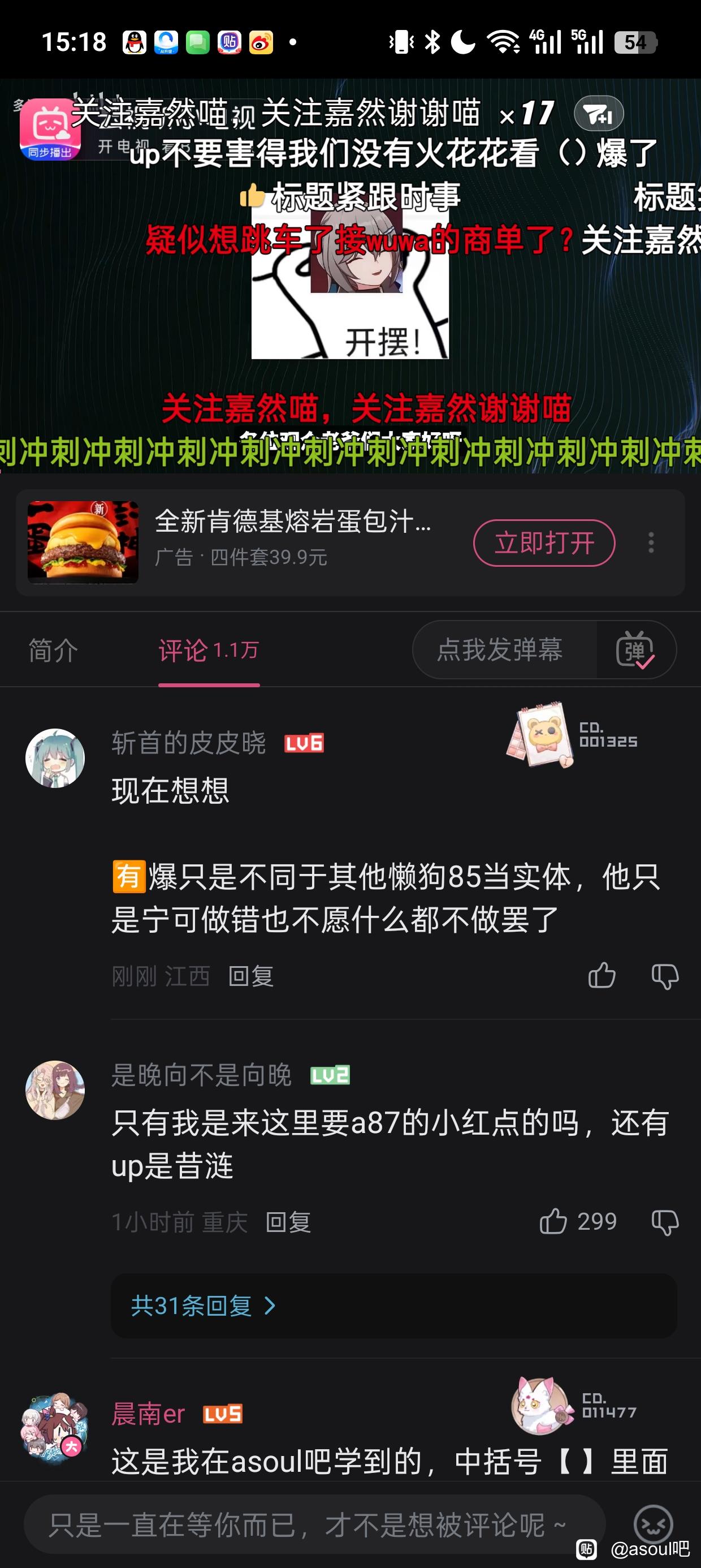Dislike 斩首的皮皮晓's comment
The height and width of the screenshot is (1568, 701).
point(664,976)
